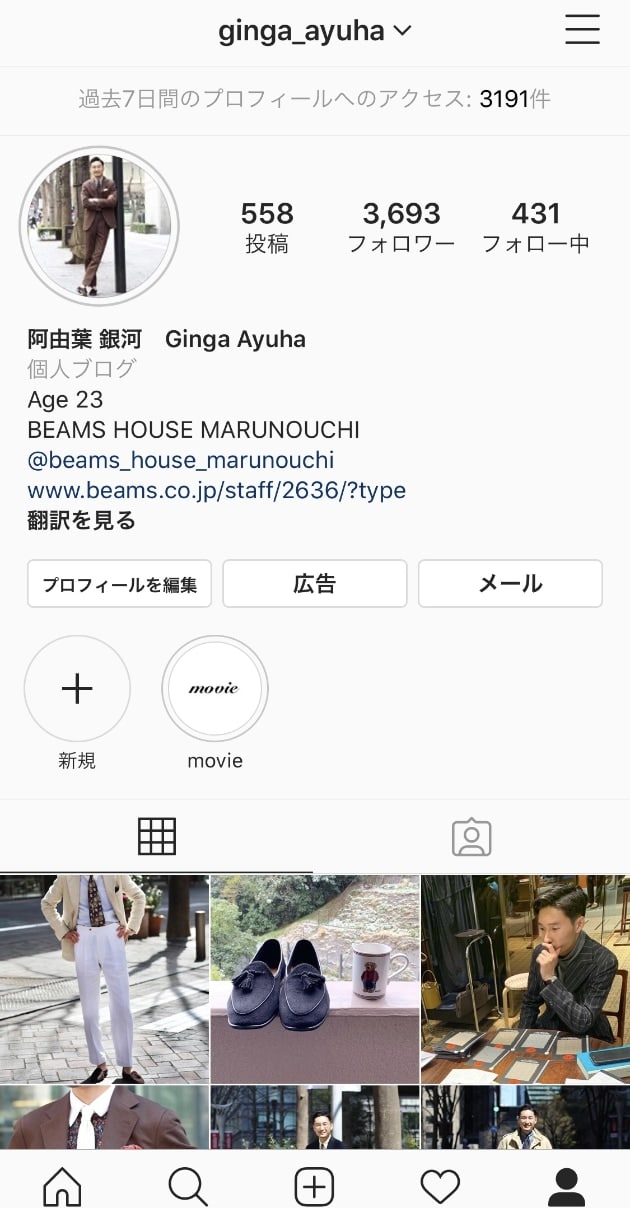Open the movie story highlight
The height and width of the screenshot is (1208, 630).
point(215,689)
